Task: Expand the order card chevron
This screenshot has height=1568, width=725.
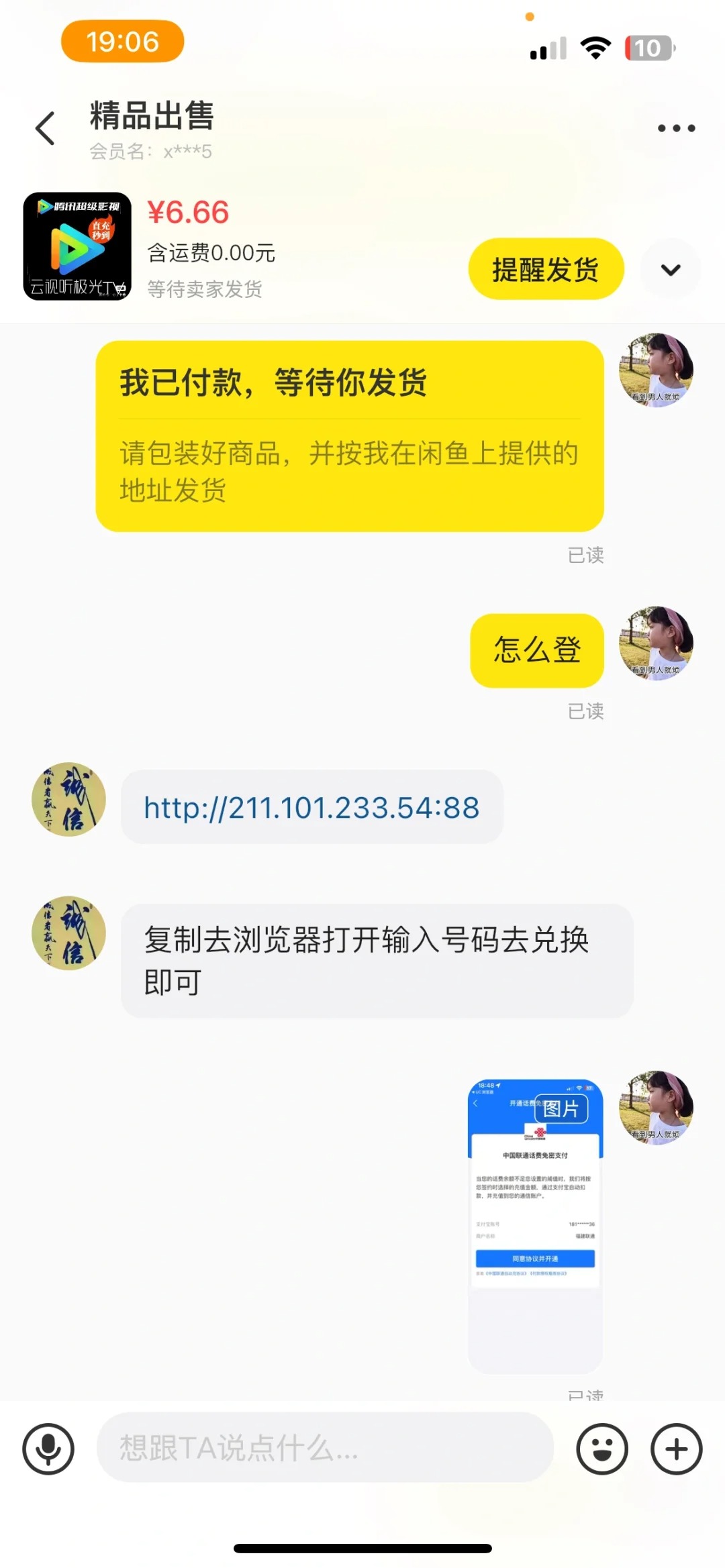Action: click(x=671, y=269)
